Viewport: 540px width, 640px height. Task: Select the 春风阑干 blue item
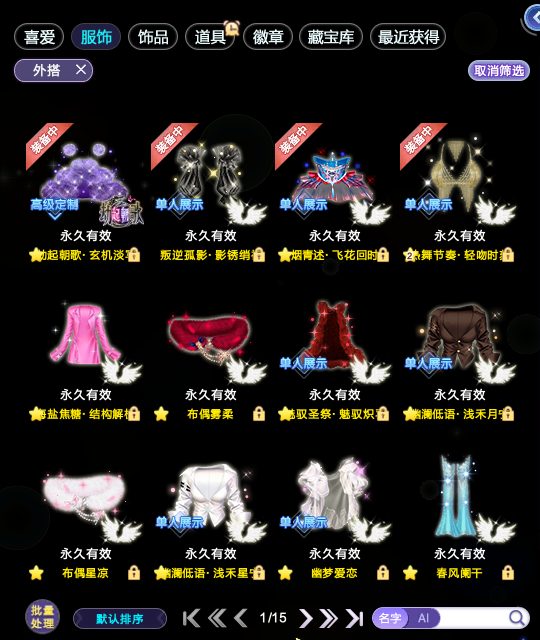tap(459, 498)
